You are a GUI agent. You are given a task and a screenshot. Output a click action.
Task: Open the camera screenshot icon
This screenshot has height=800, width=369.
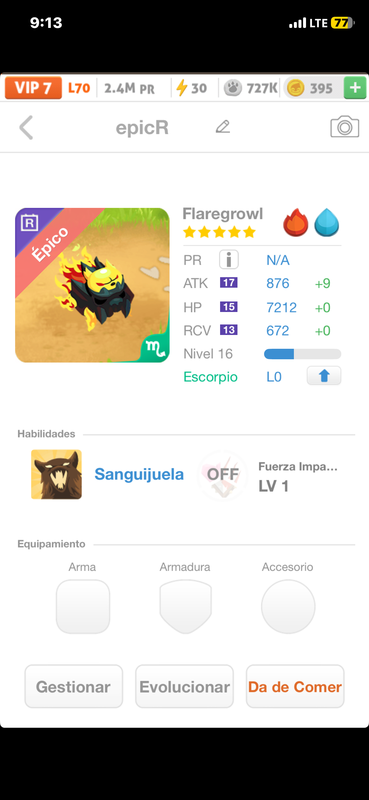click(x=345, y=127)
